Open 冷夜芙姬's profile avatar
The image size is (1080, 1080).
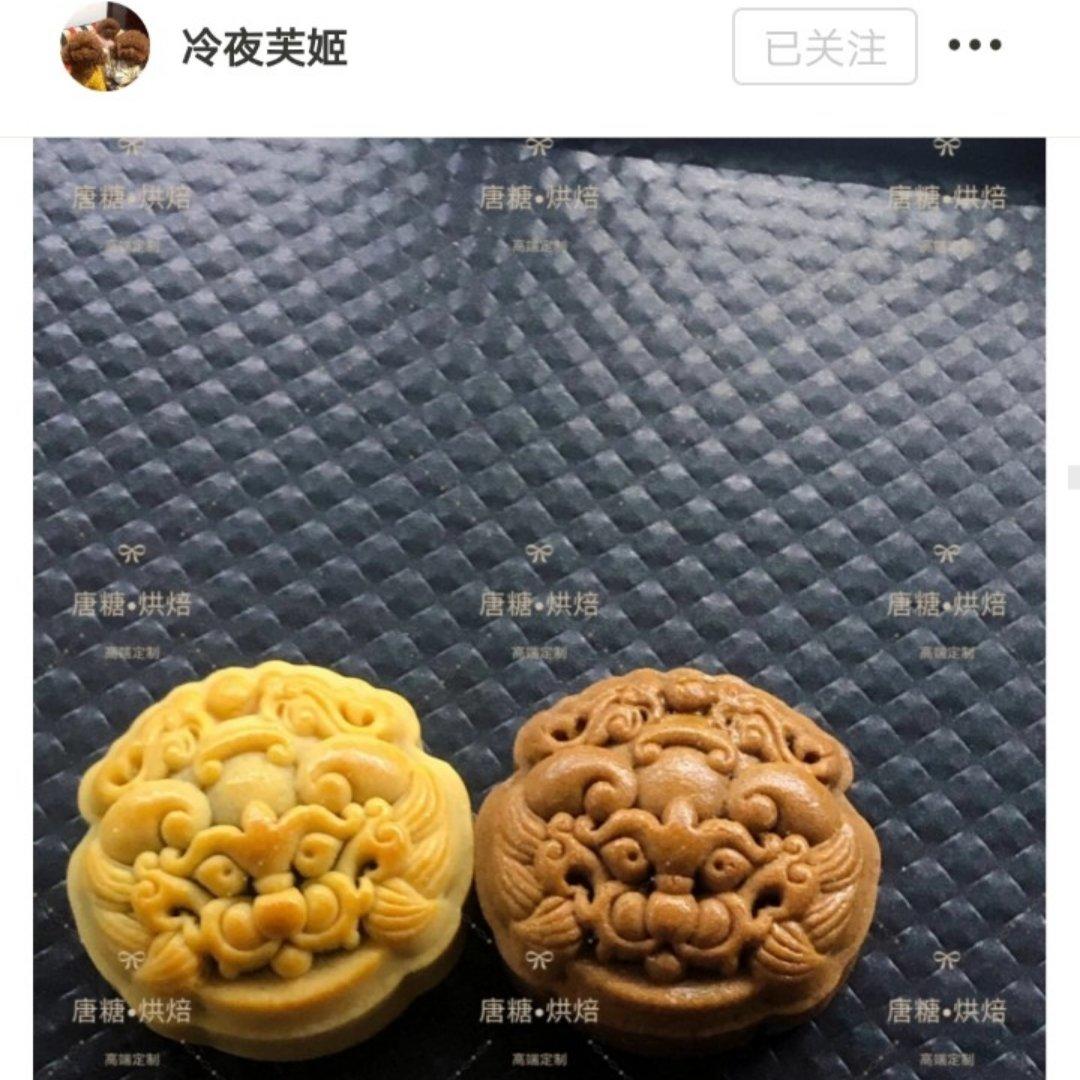tap(105, 47)
